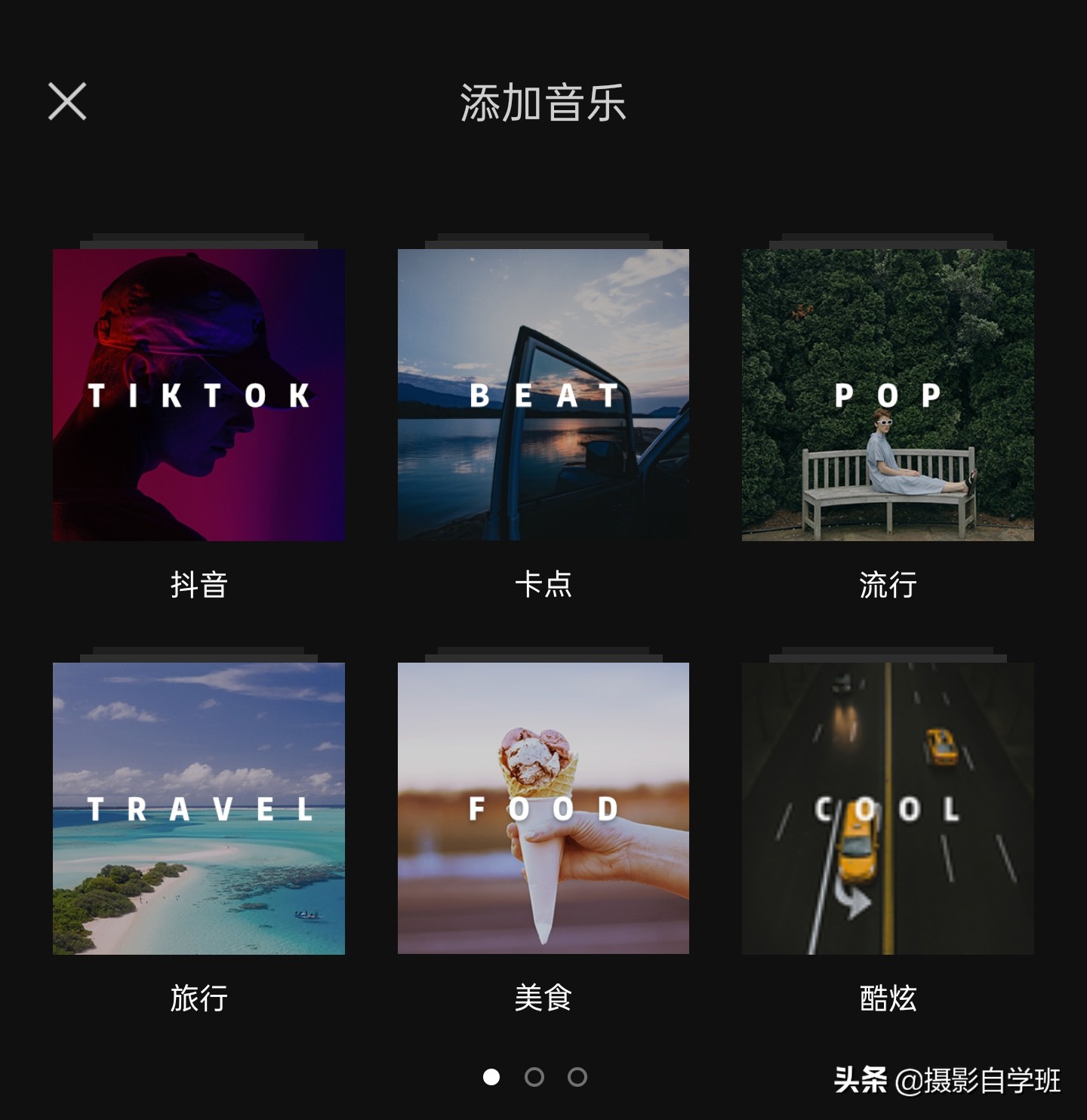Image resolution: width=1087 pixels, height=1120 pixels.
Task: Open the 美食 FOOD music category
Action: (543, 809)
